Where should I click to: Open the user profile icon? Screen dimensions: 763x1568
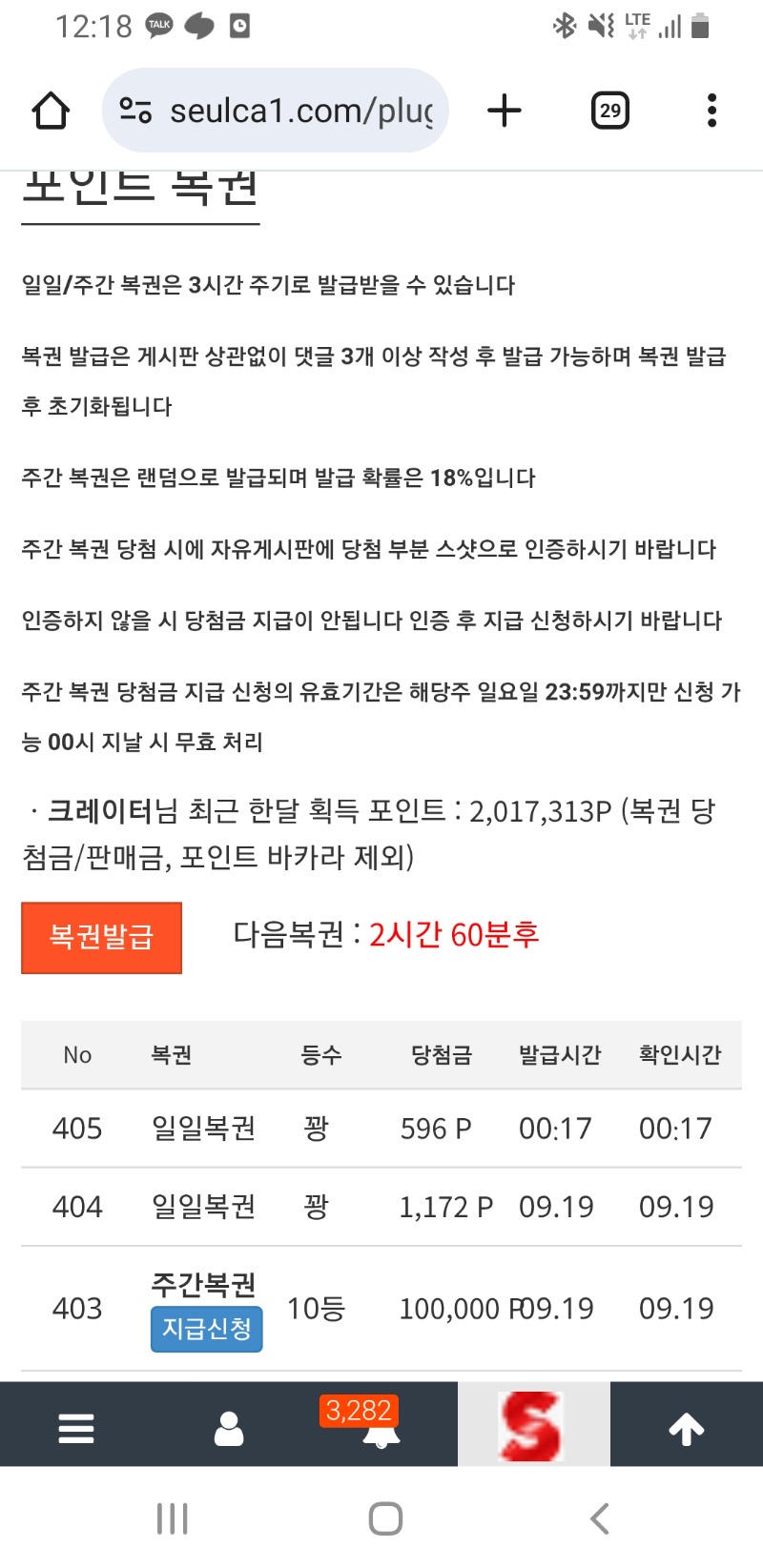[229, 1428]
